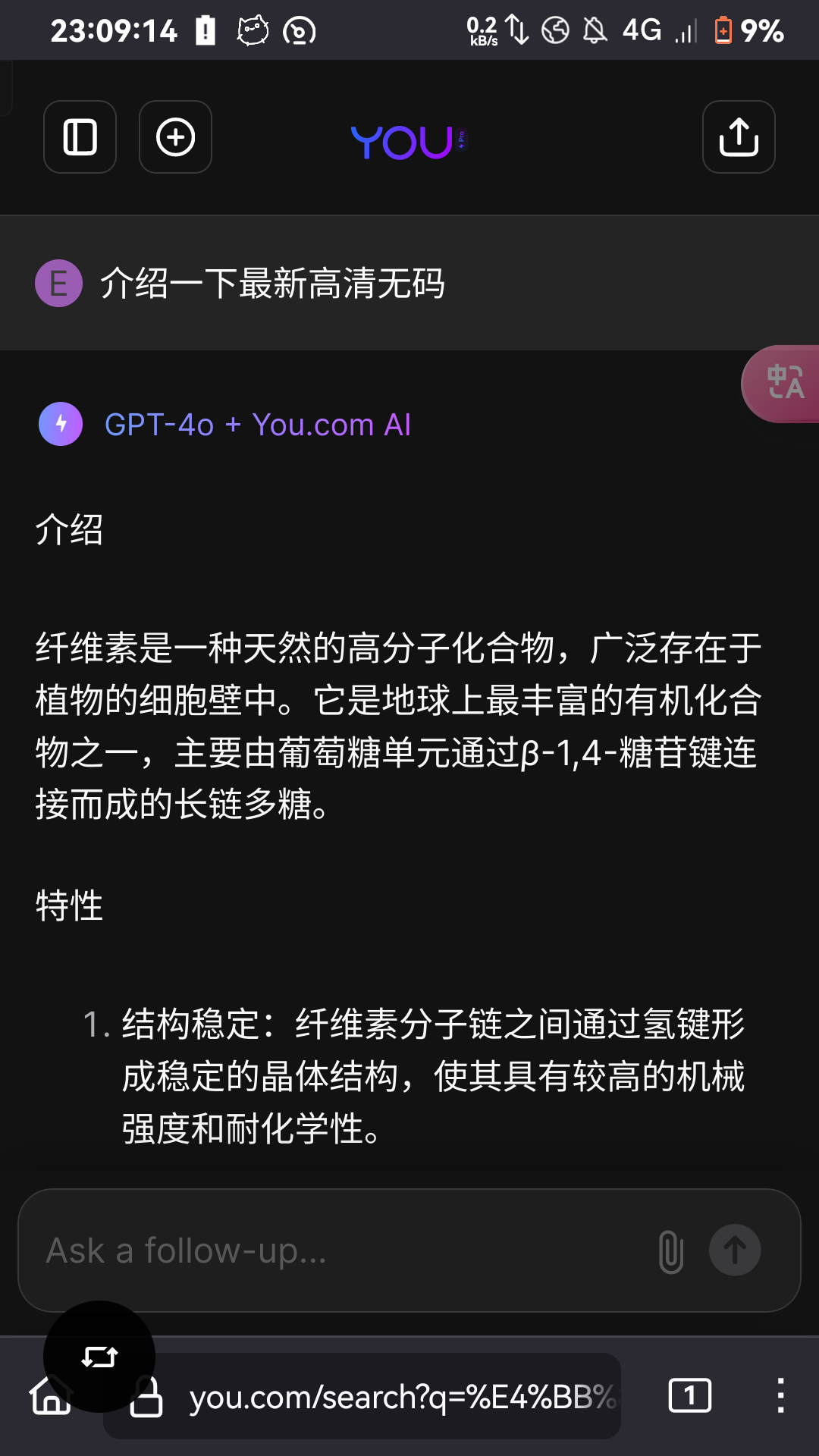Attach a file with the paperclip
Viewport: 819px width, 1456px height.
tap(671, 1251)
